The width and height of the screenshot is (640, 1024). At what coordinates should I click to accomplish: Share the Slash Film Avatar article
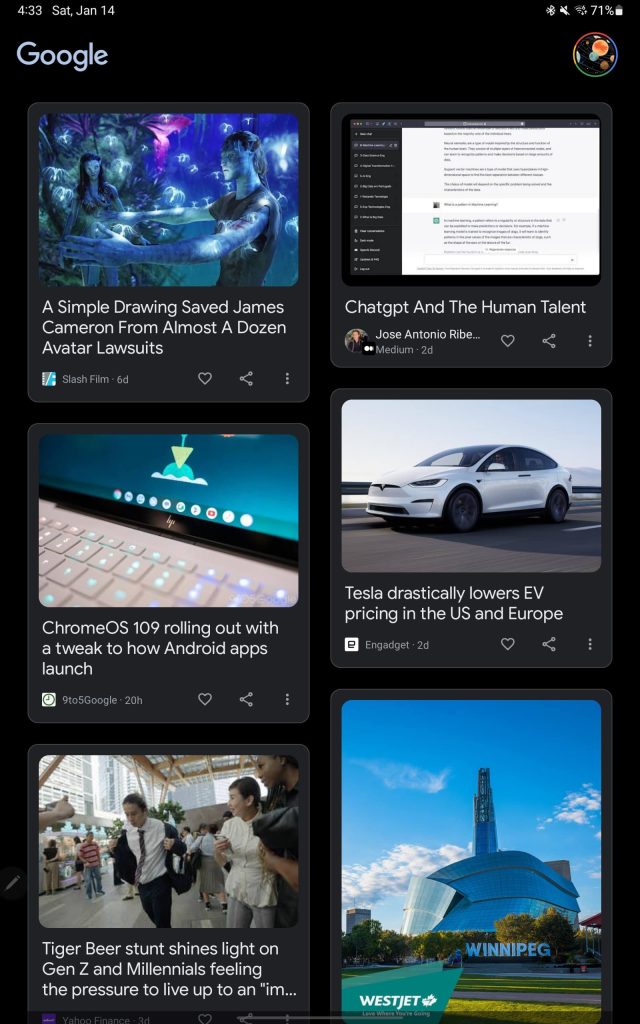[246, 379]
